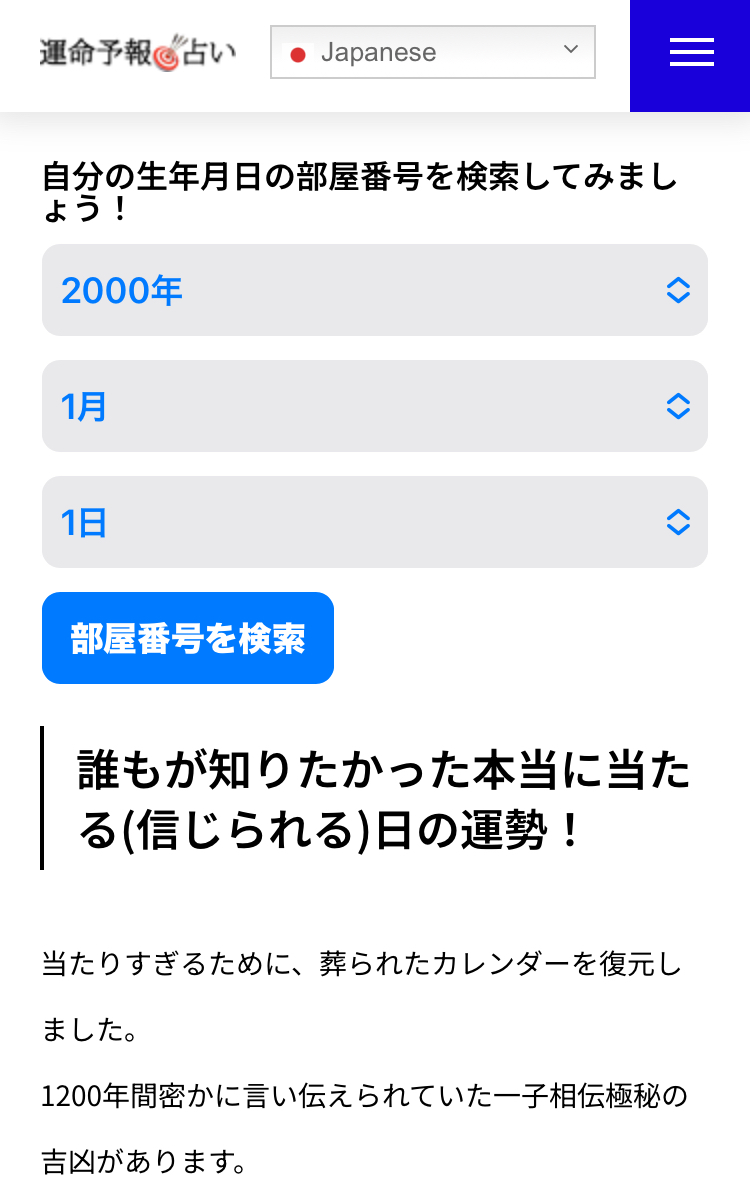Open the 1日 day picker
The height and width of the screenshot is (1191, 750).
374,522
